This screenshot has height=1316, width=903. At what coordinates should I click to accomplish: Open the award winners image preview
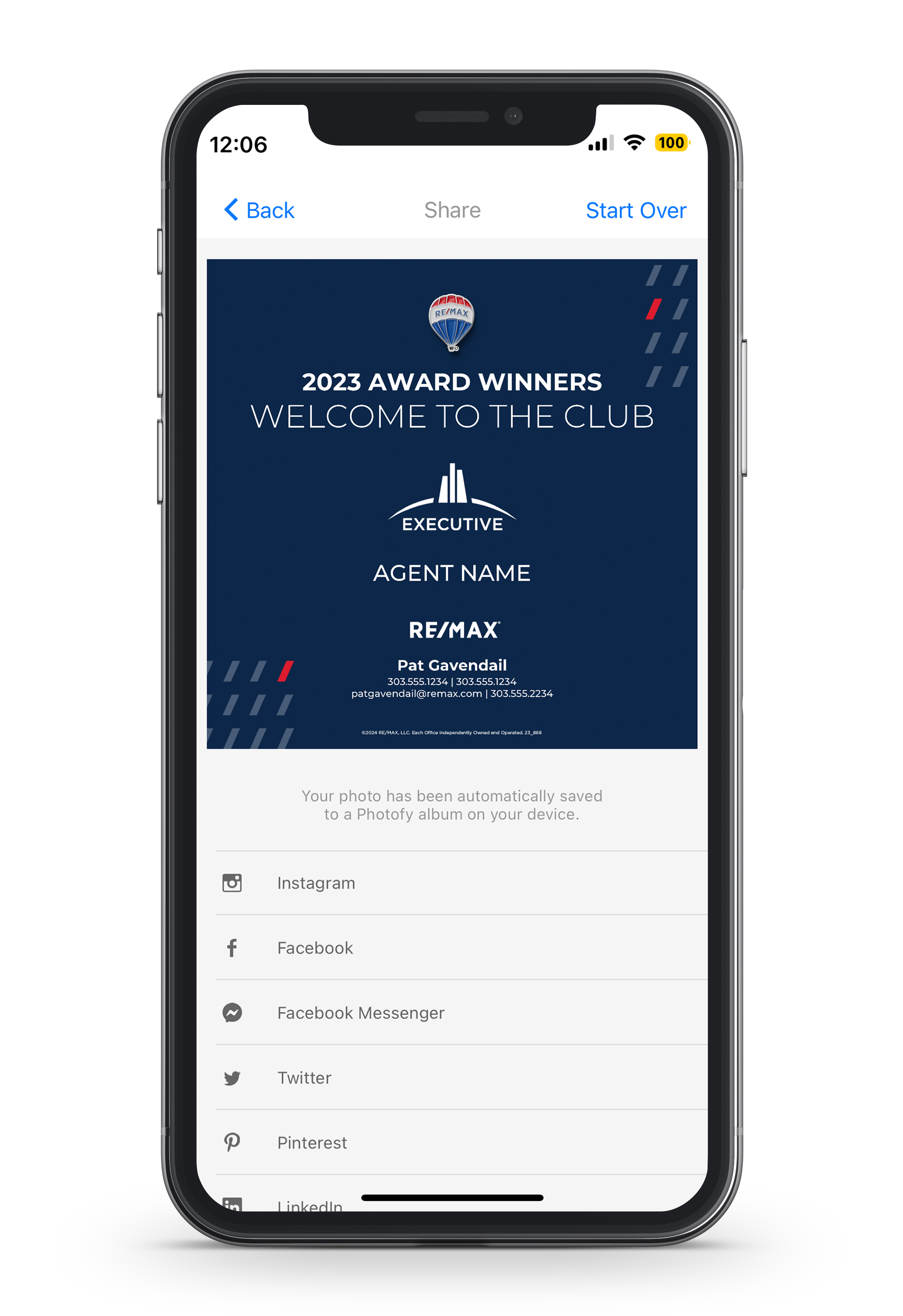pos(451,503)
